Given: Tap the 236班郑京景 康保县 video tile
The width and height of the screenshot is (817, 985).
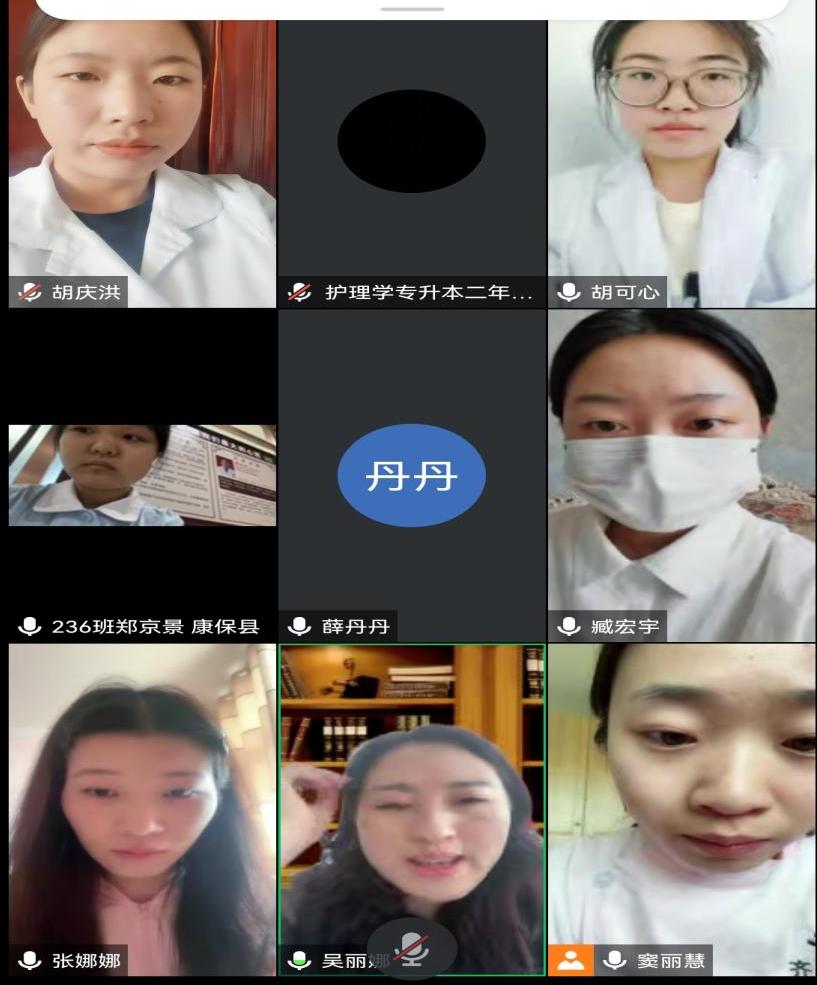Looking at the screenshot, I should pyautogui.click(x=142, y=476).
